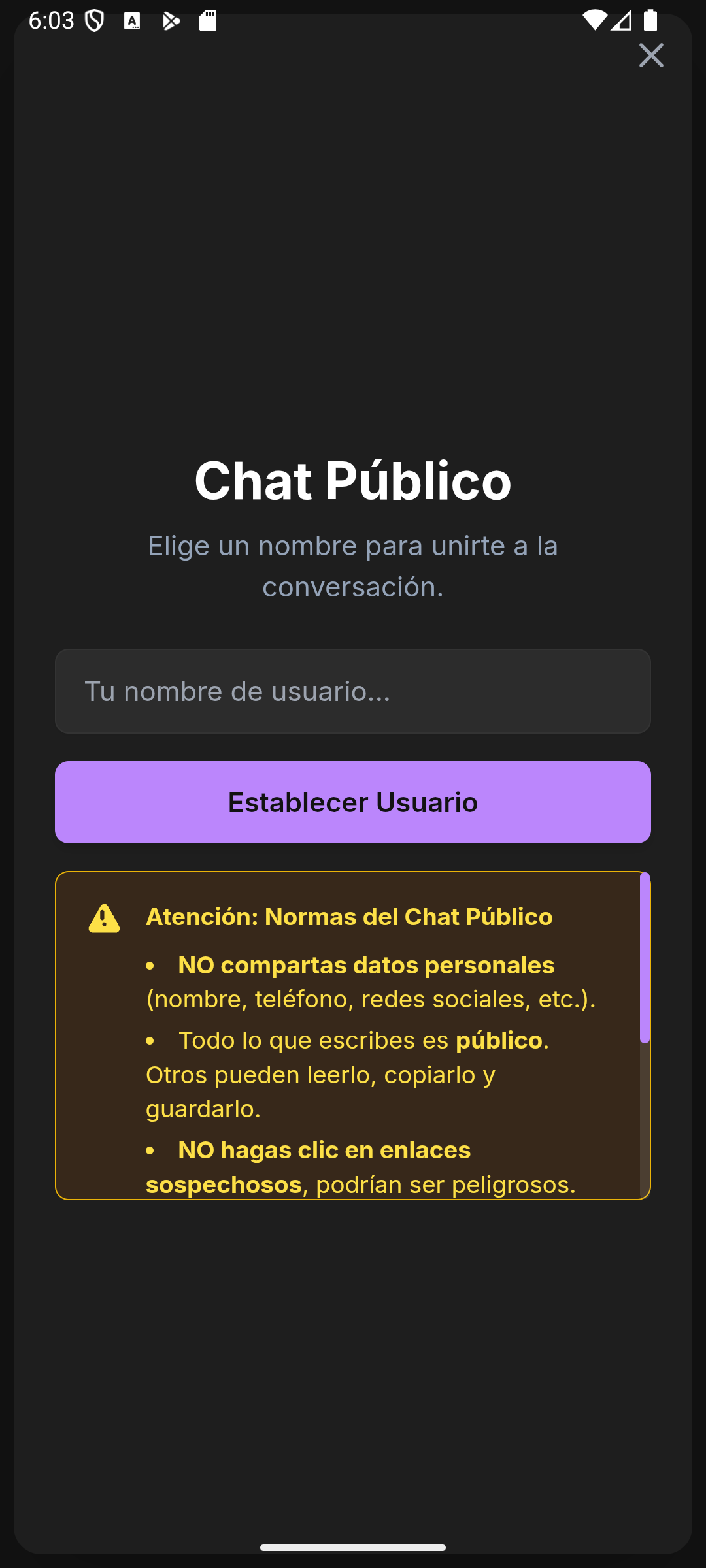706x1568 pixels.
Task: Focus the username text field
Action: coord(353,691)
